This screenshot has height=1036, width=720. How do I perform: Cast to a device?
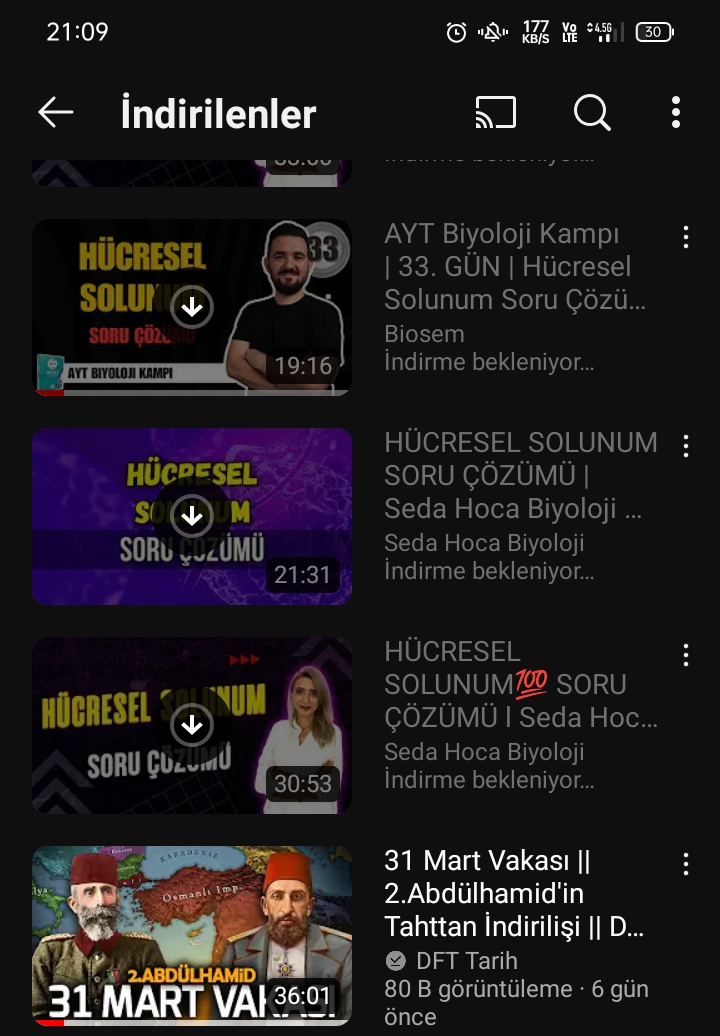coord(495,113)
